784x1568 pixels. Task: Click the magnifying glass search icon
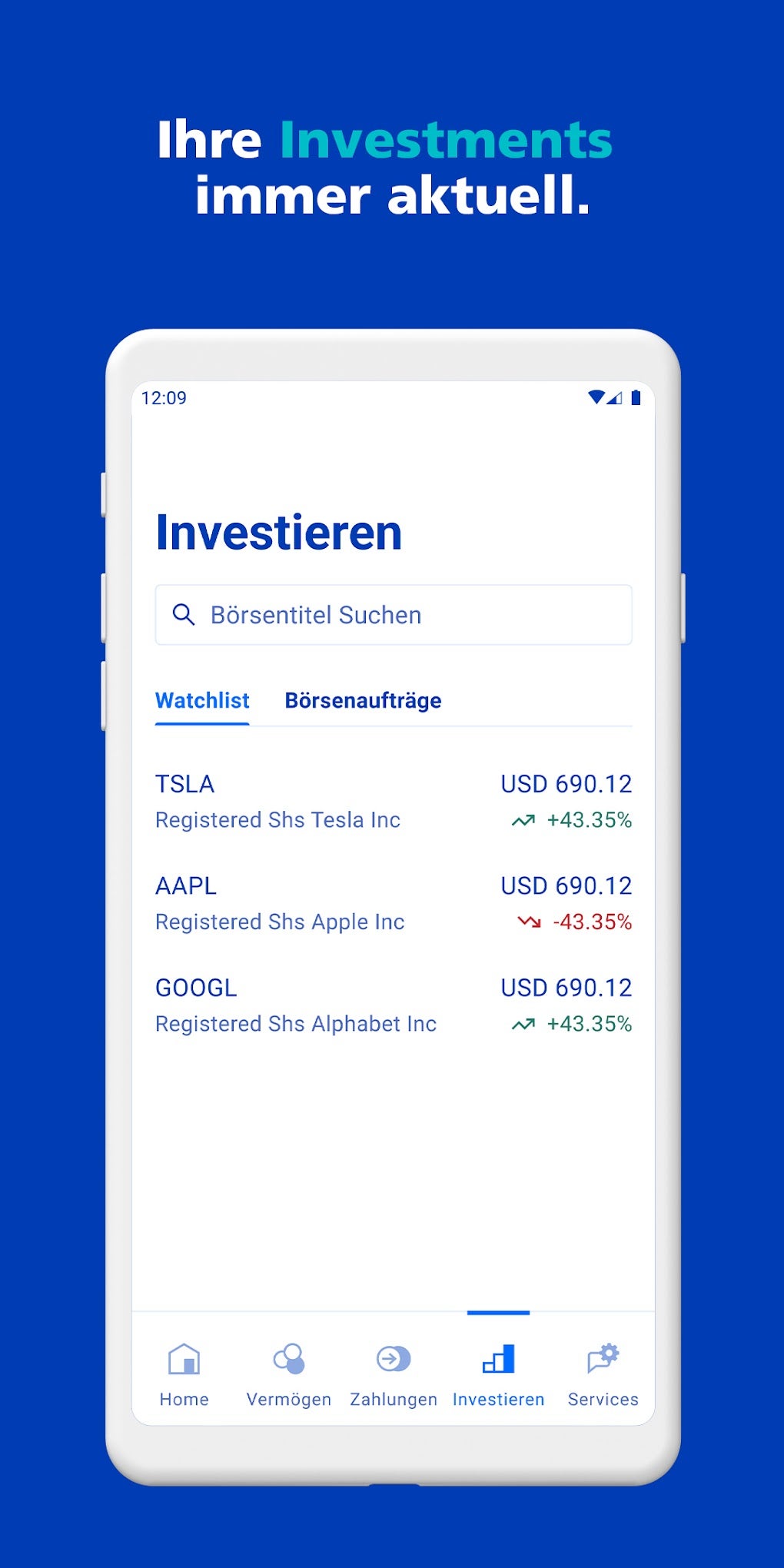click(182, 614)
